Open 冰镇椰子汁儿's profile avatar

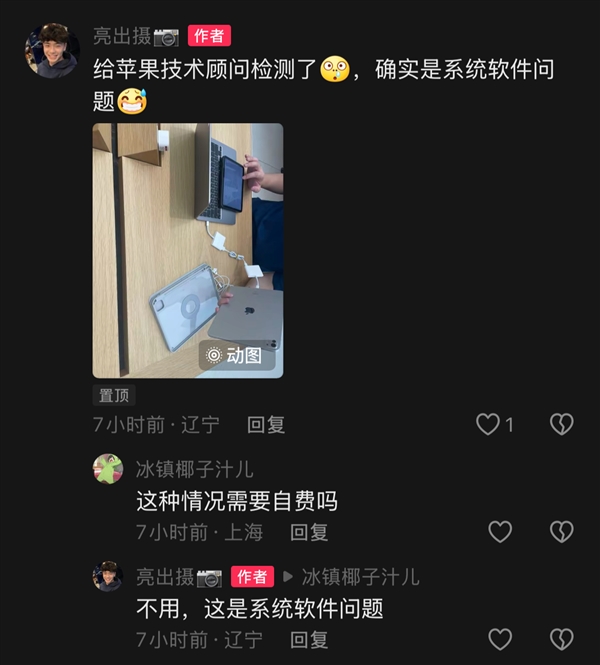[x=108, y=469]
